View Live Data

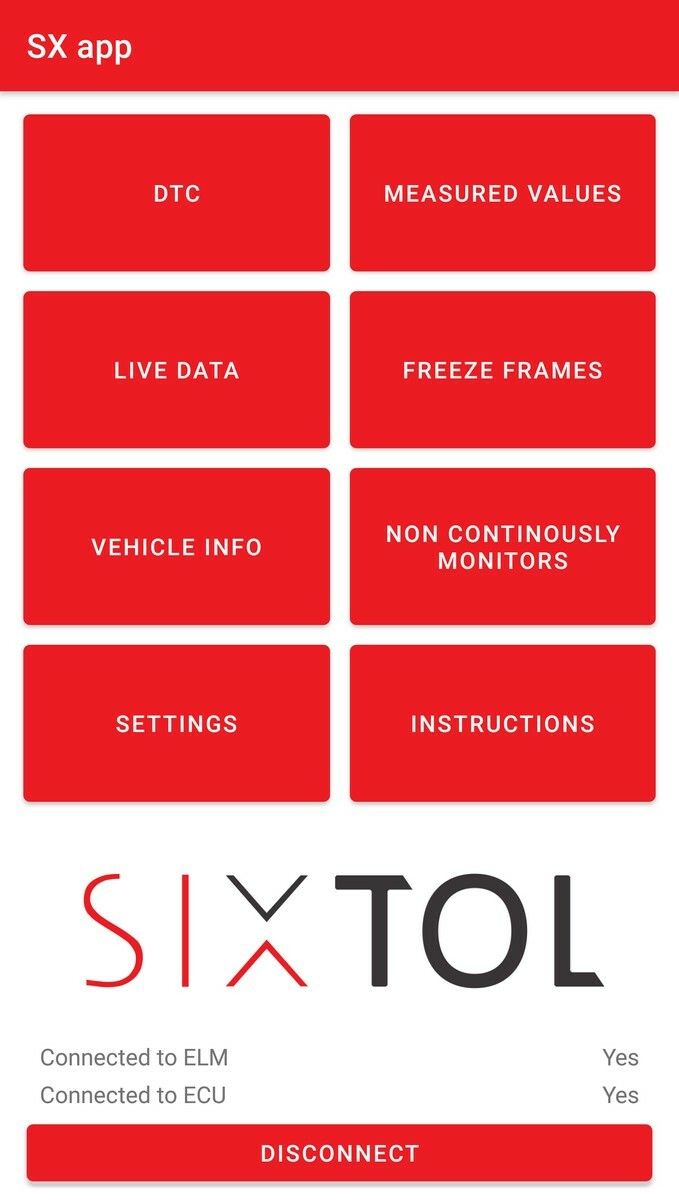(x=176, y=370)
